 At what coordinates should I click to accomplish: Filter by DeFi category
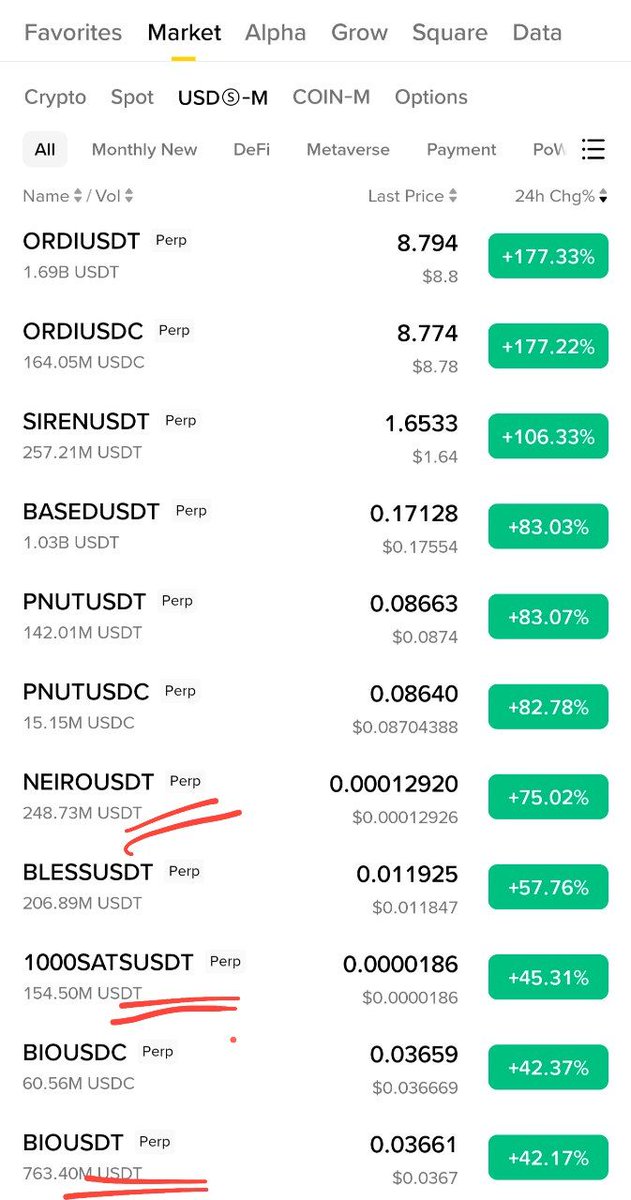[252, 150]
